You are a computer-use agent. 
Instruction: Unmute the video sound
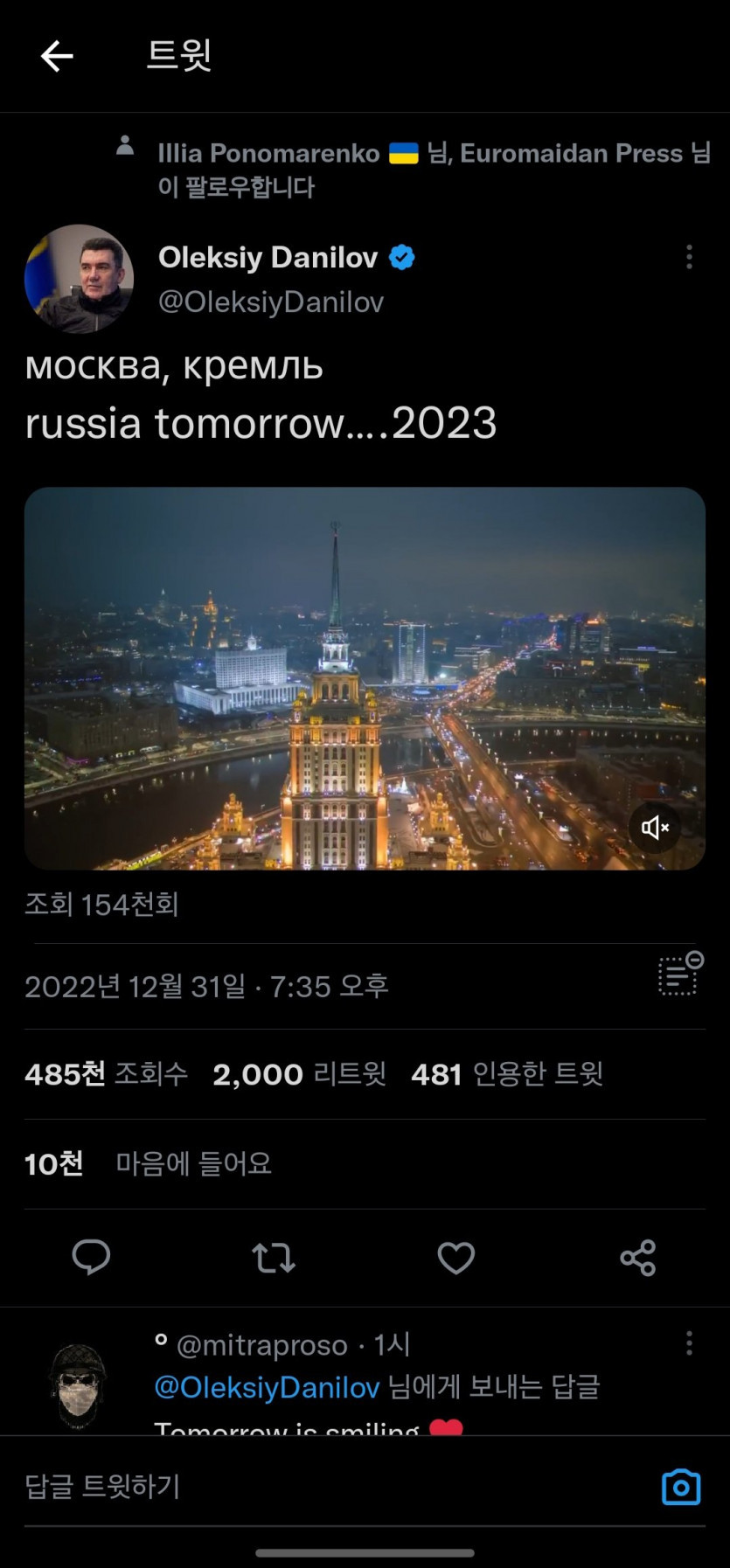click(x=655, y=828)
